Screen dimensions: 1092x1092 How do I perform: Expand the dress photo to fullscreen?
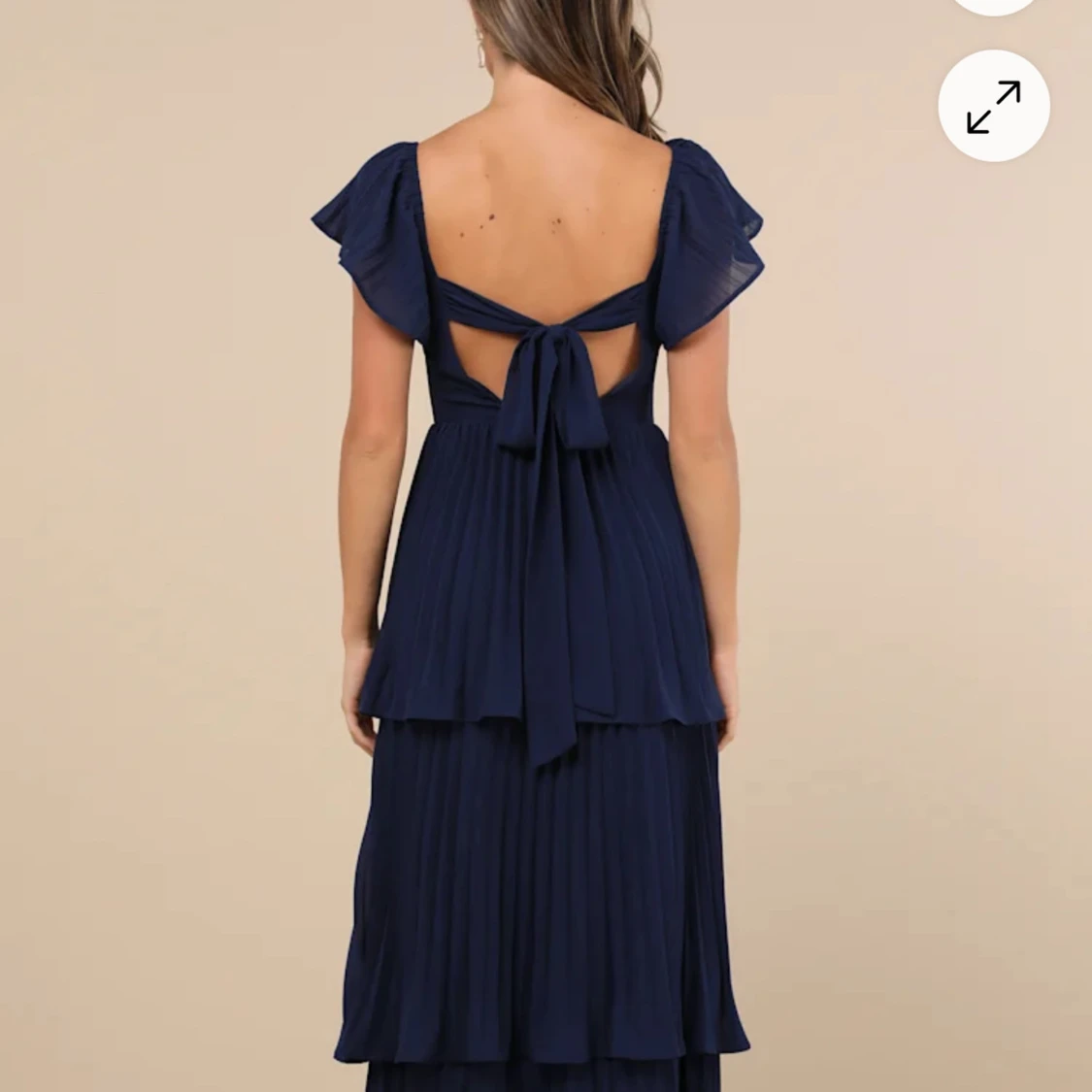[993, 106]
